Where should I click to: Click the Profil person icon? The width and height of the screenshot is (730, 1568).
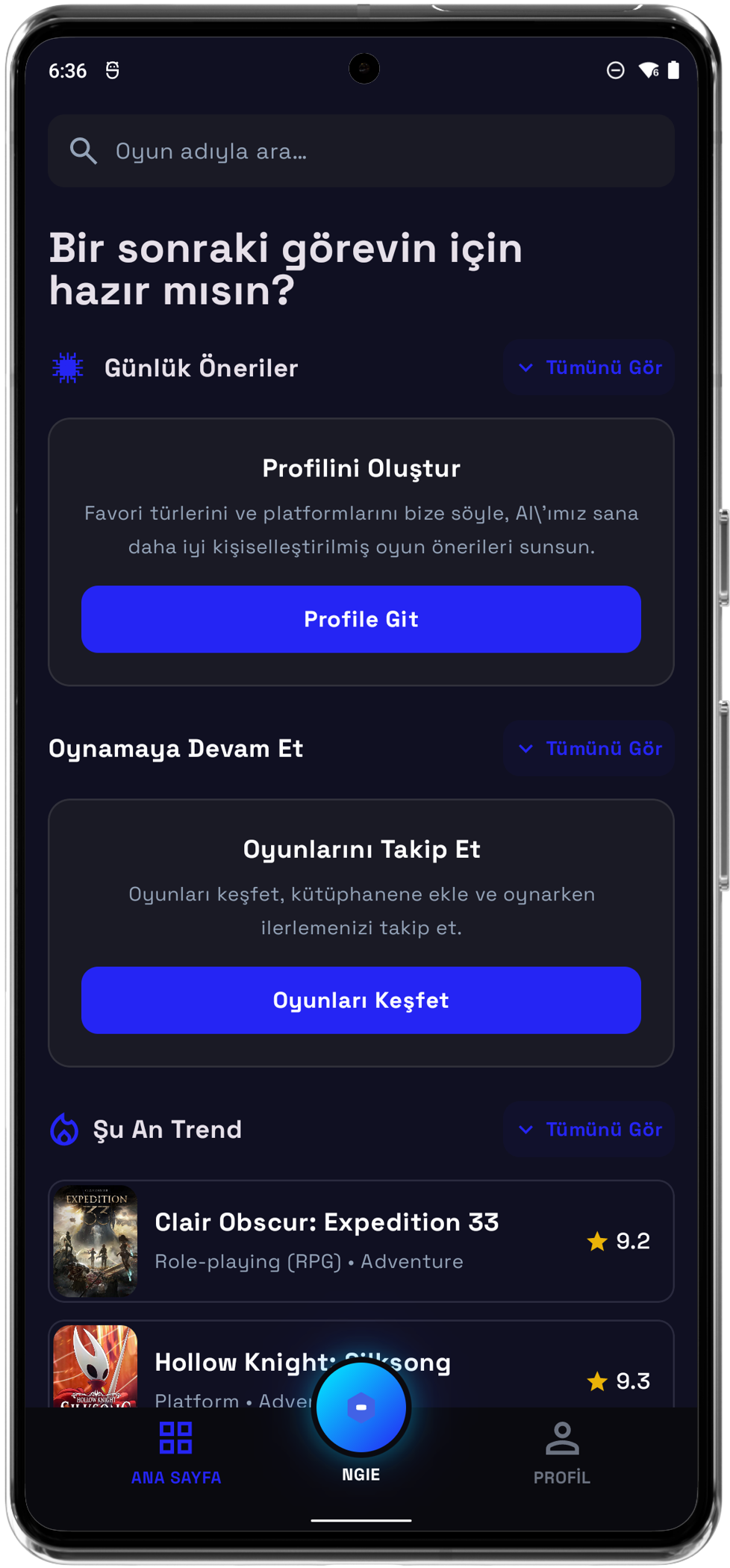[562, 1437]
